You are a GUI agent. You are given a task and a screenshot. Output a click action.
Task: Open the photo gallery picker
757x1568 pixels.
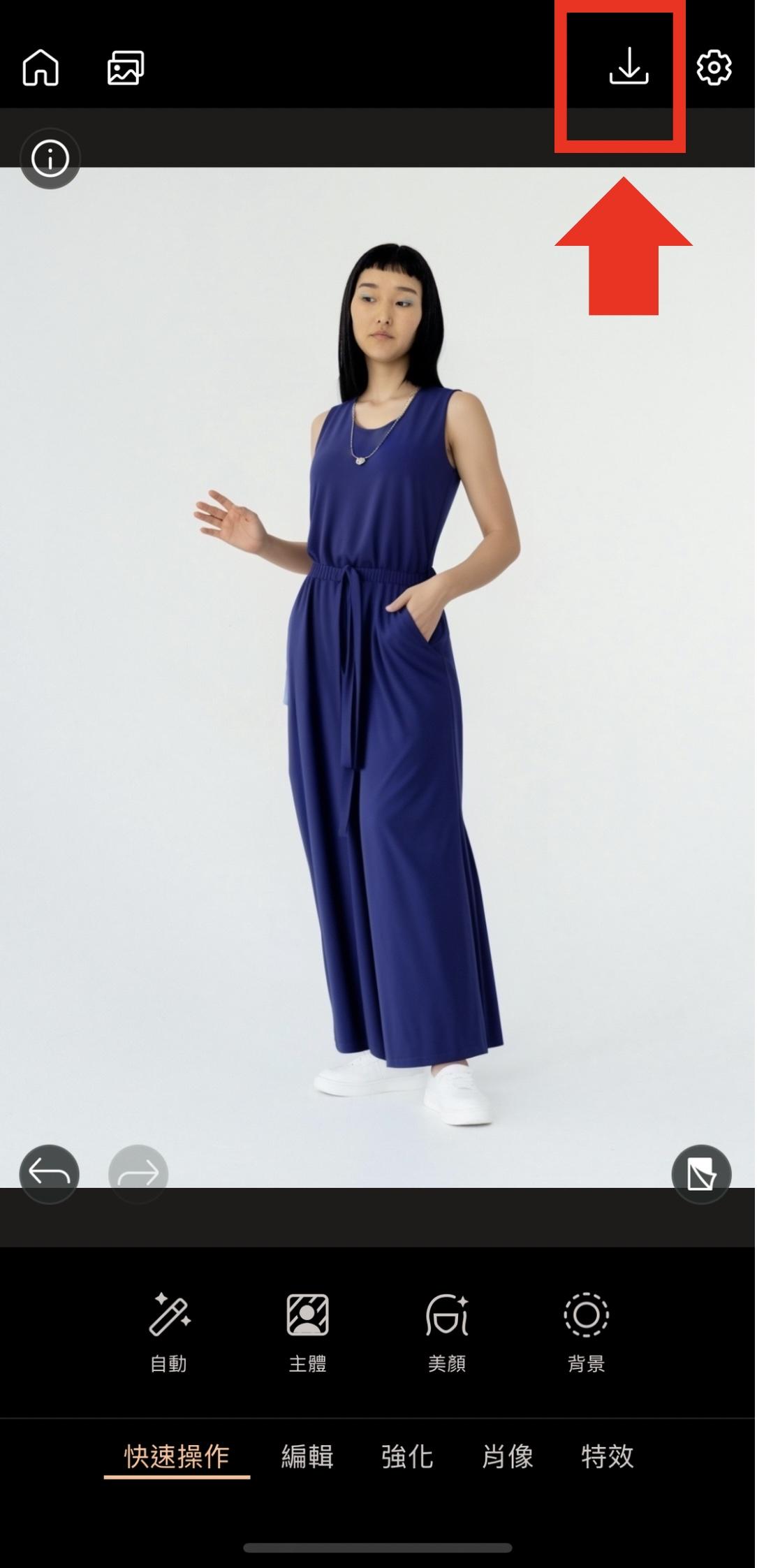click(126, 68)
